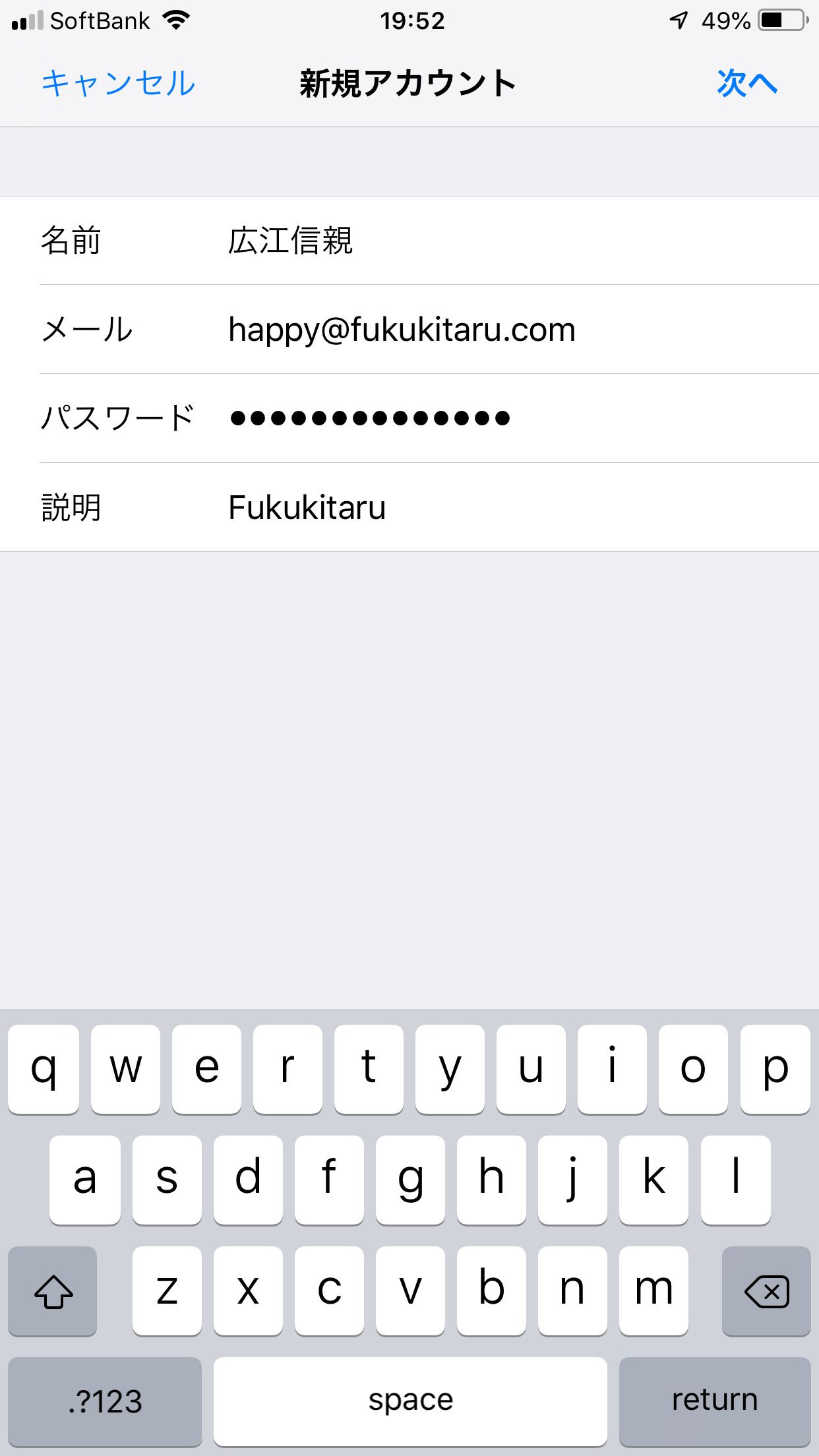The height and width of the screenshot is (1456, 819).
Task: Select the パスワード field
Action: (409, 419)
